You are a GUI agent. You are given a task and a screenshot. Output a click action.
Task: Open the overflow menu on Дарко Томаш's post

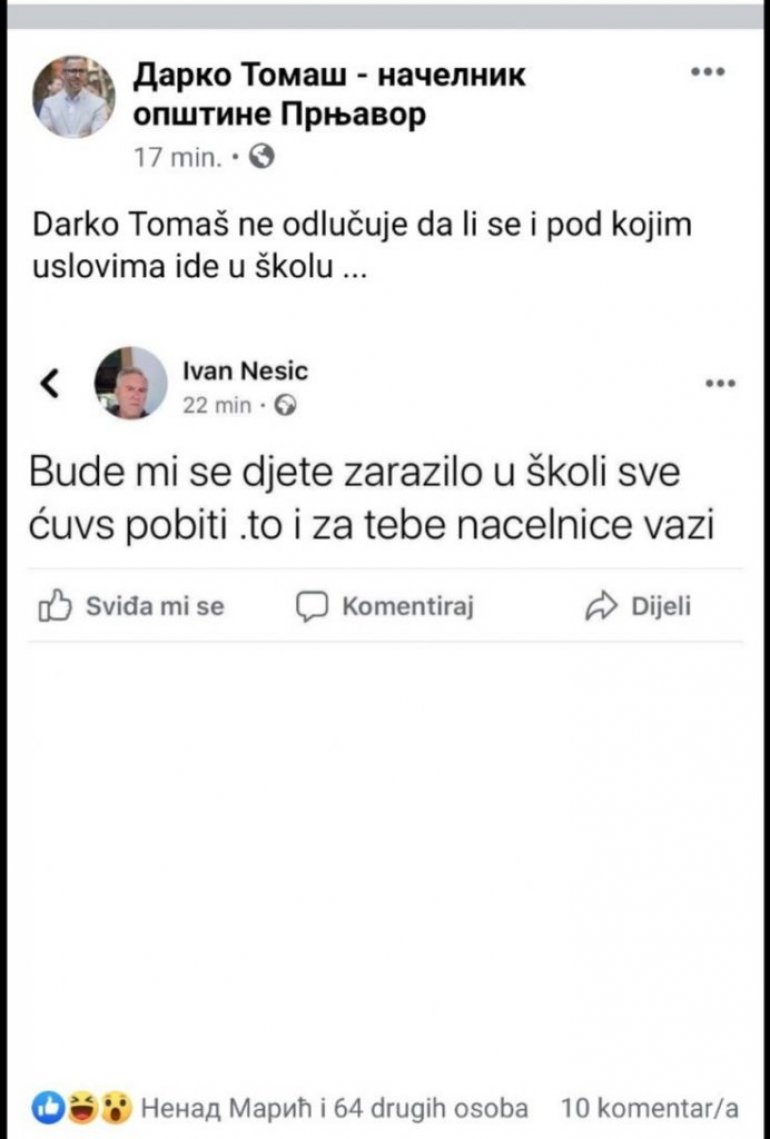coord(707,72)
